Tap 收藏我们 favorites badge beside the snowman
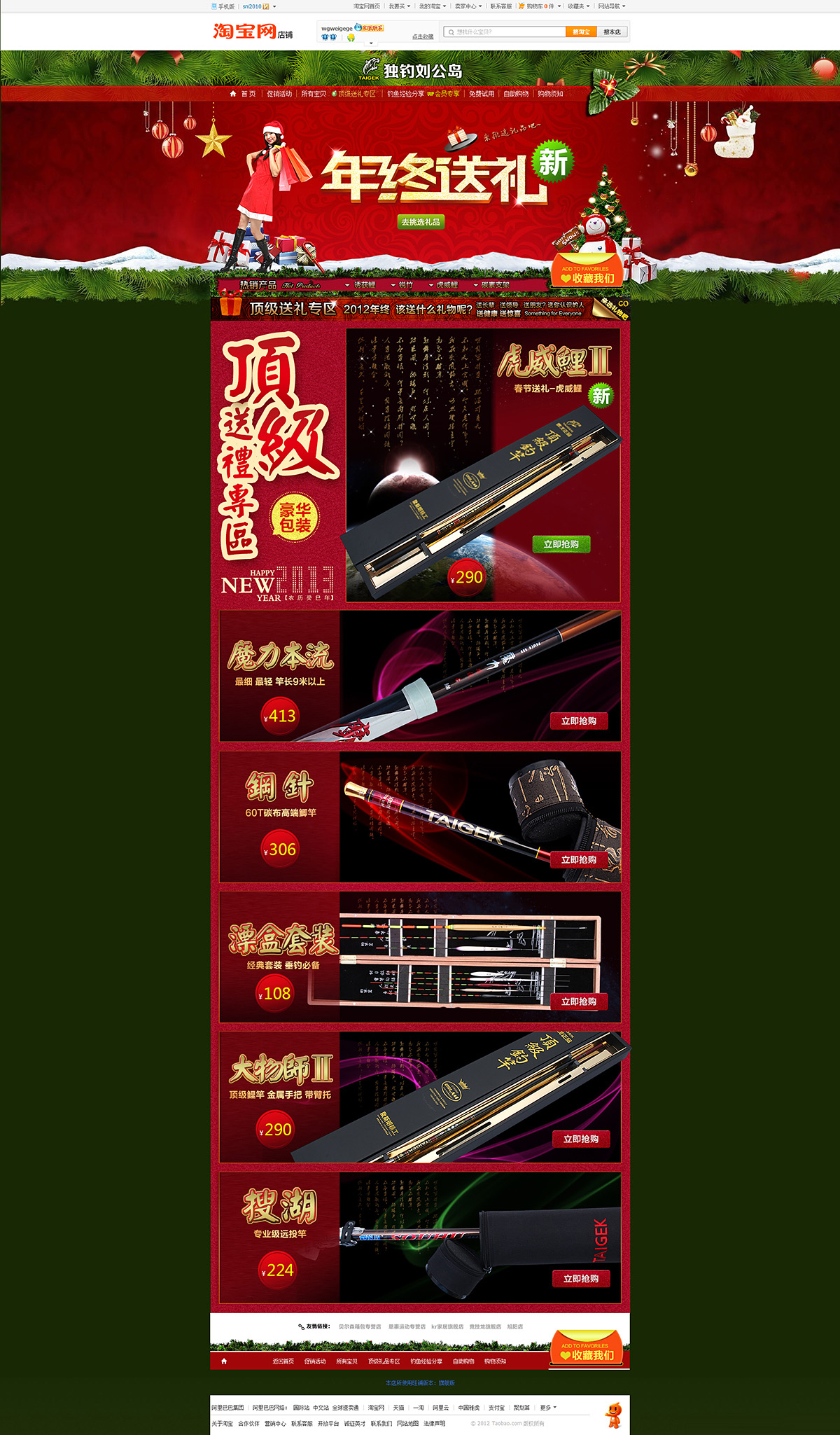Screen dimensions: 840x1435 click(587, 277)
